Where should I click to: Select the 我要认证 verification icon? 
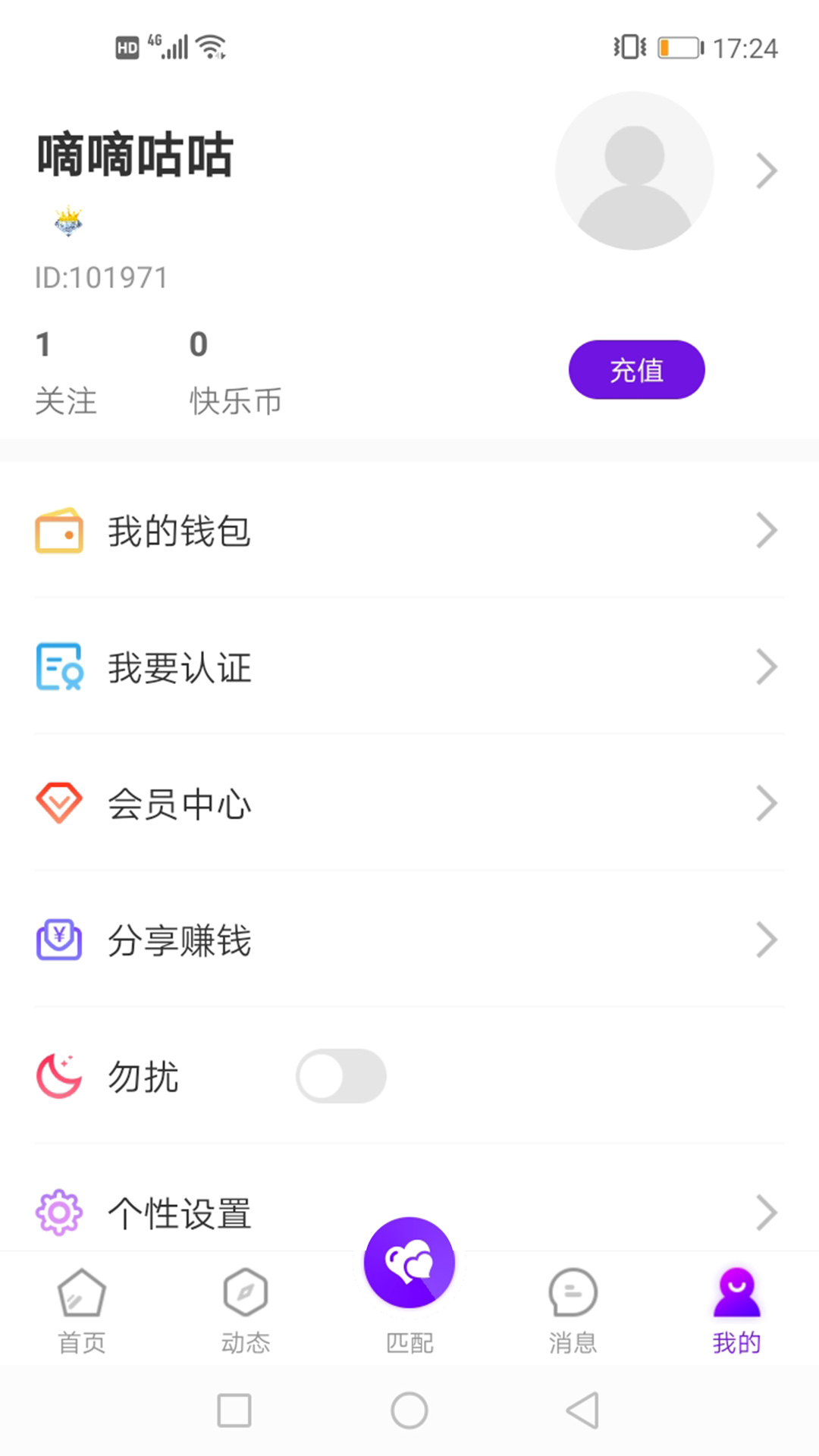59,667
